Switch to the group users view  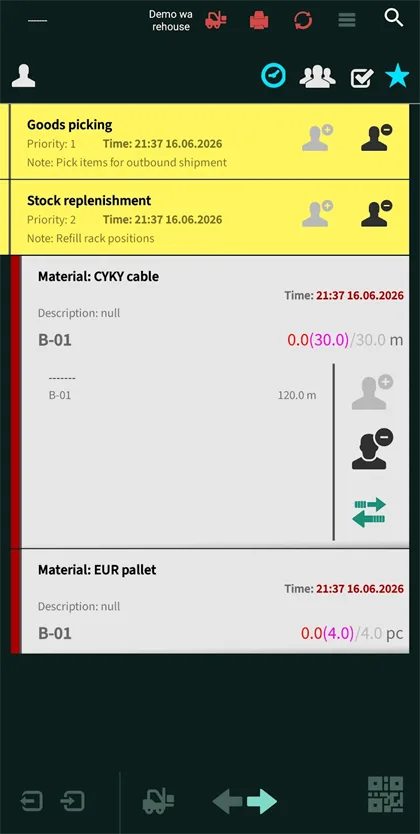pos(317,77)
